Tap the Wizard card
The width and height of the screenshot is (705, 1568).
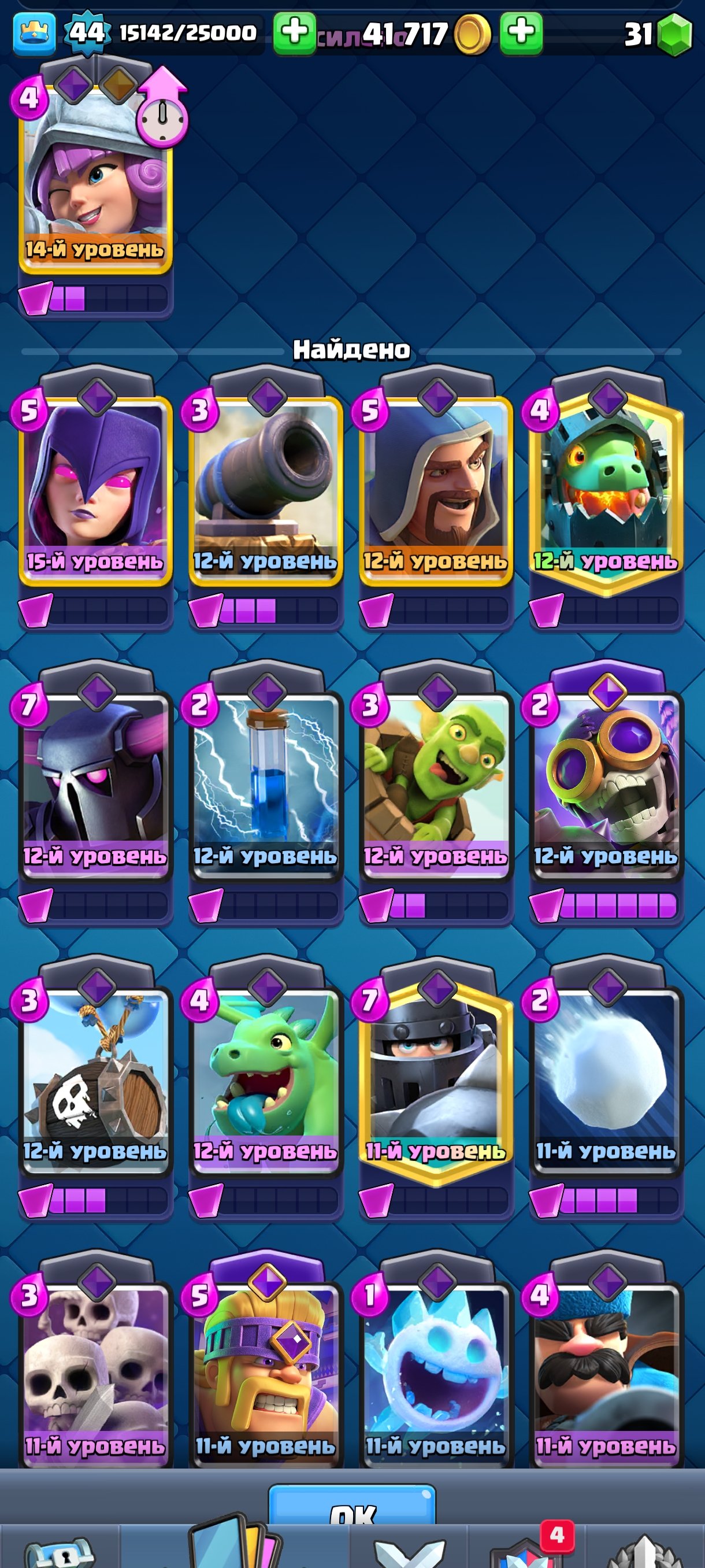tap(436, 487)
